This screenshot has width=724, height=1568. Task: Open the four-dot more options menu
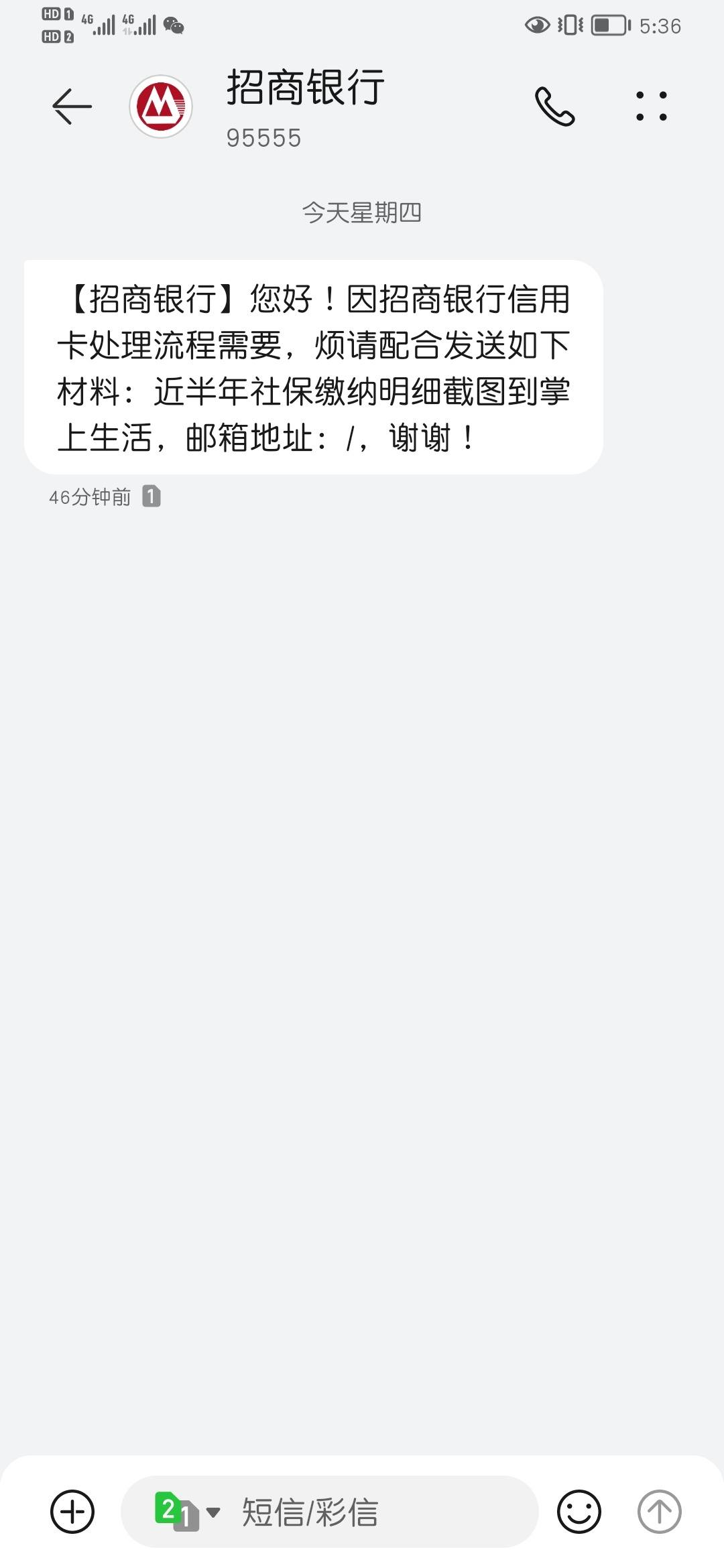pyautogui.click(x=652, y=107)
